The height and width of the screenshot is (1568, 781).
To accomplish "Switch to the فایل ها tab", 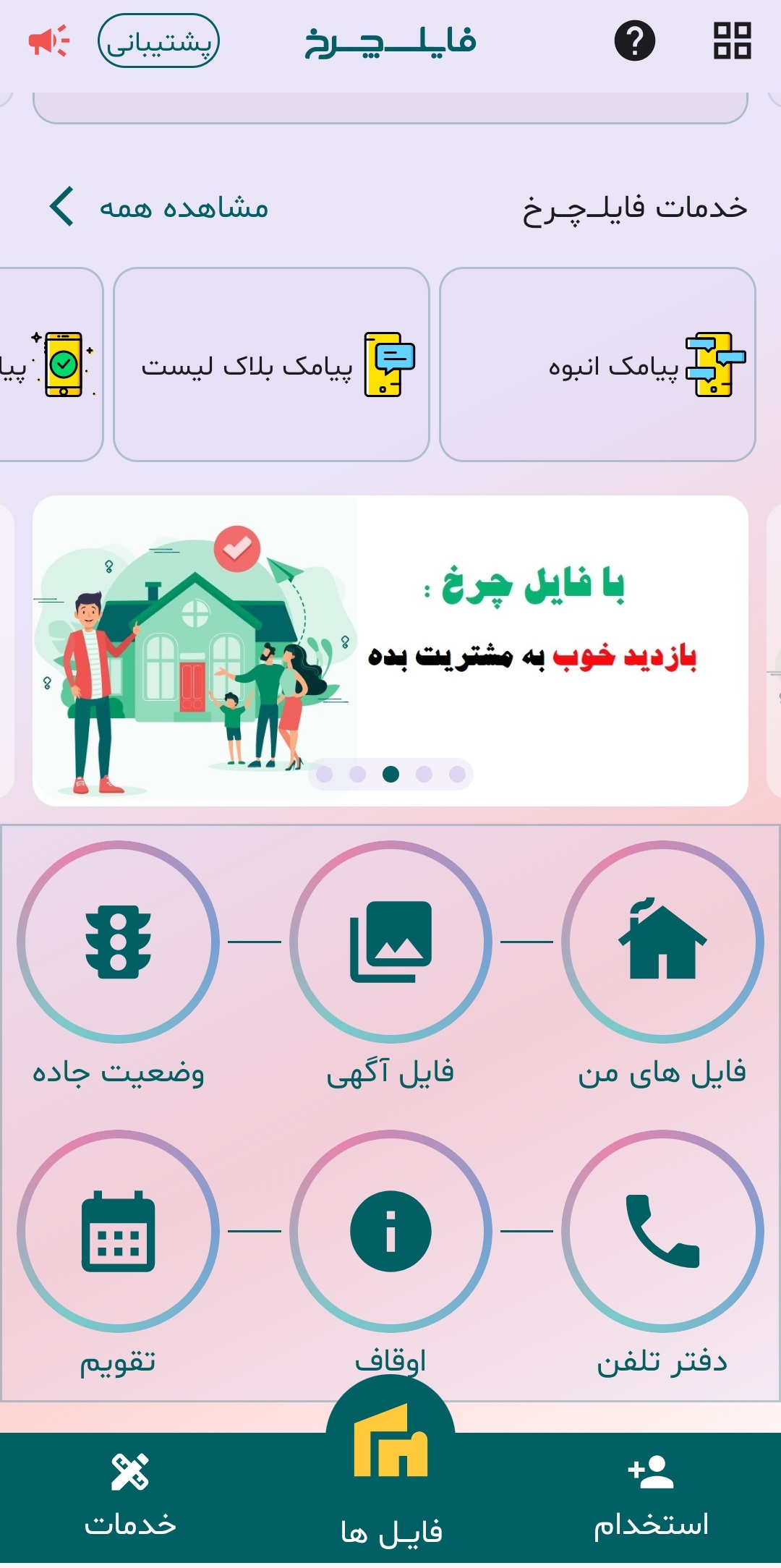I will [390, 1483].
